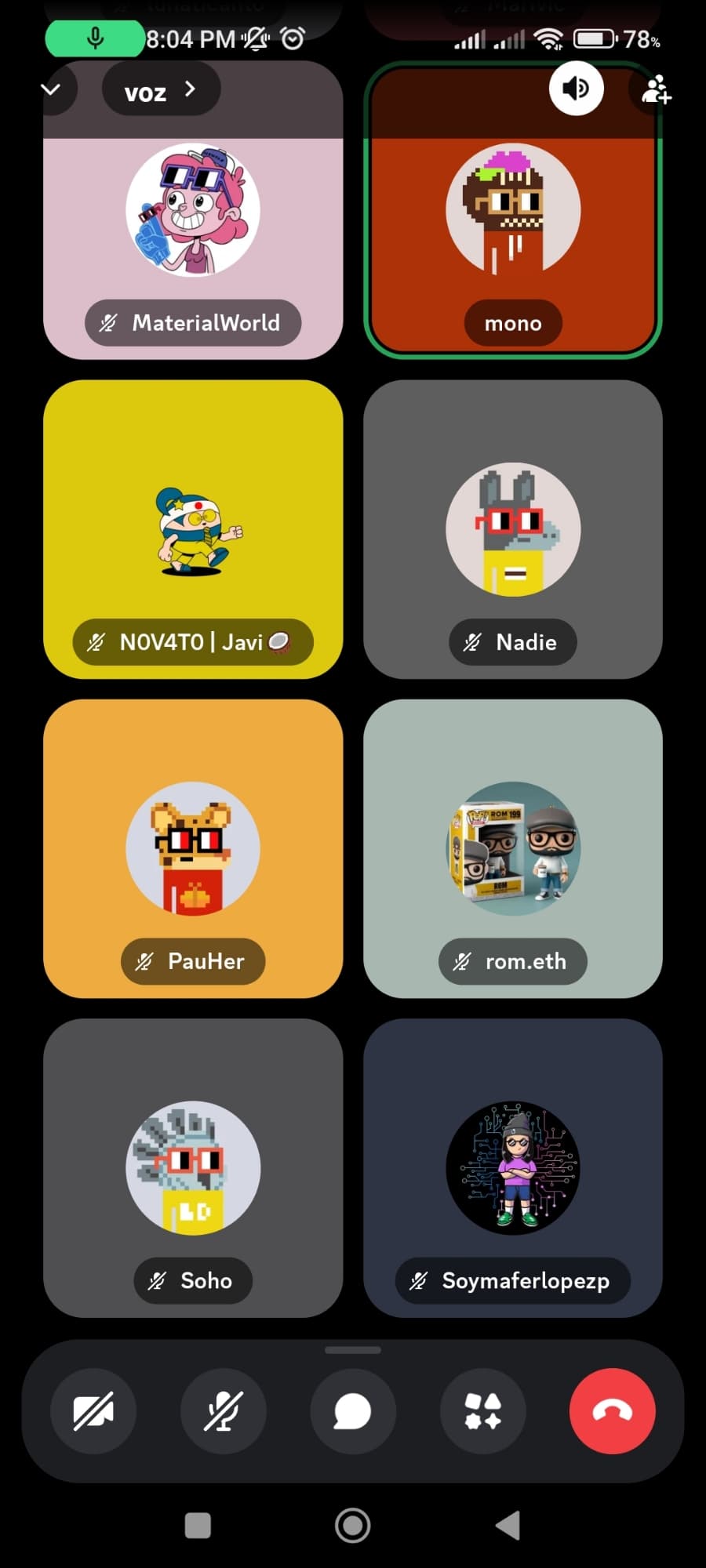Screen dimensions: 706x1568
Task: Toggle mute state for your microphone
Action: [223, 1411]
